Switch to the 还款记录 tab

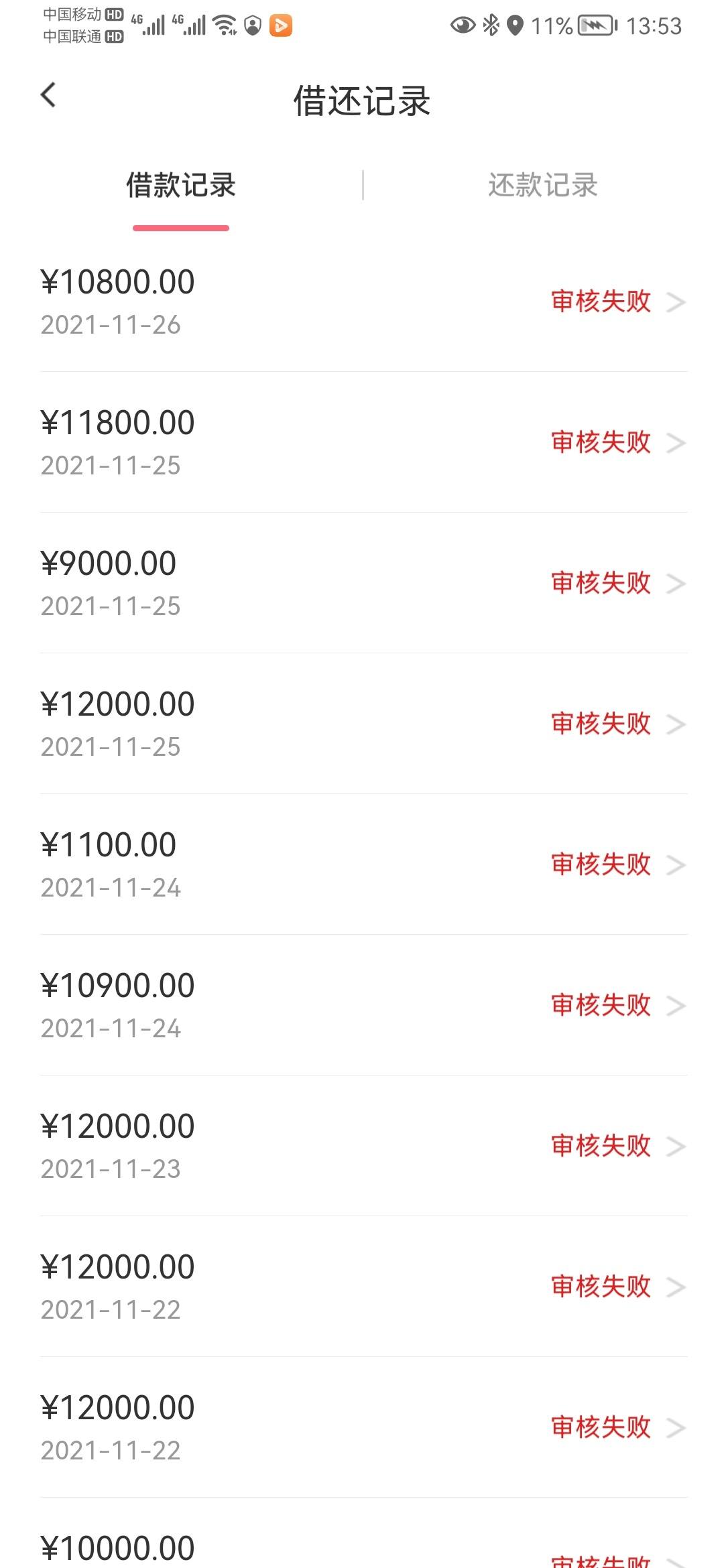543,186
